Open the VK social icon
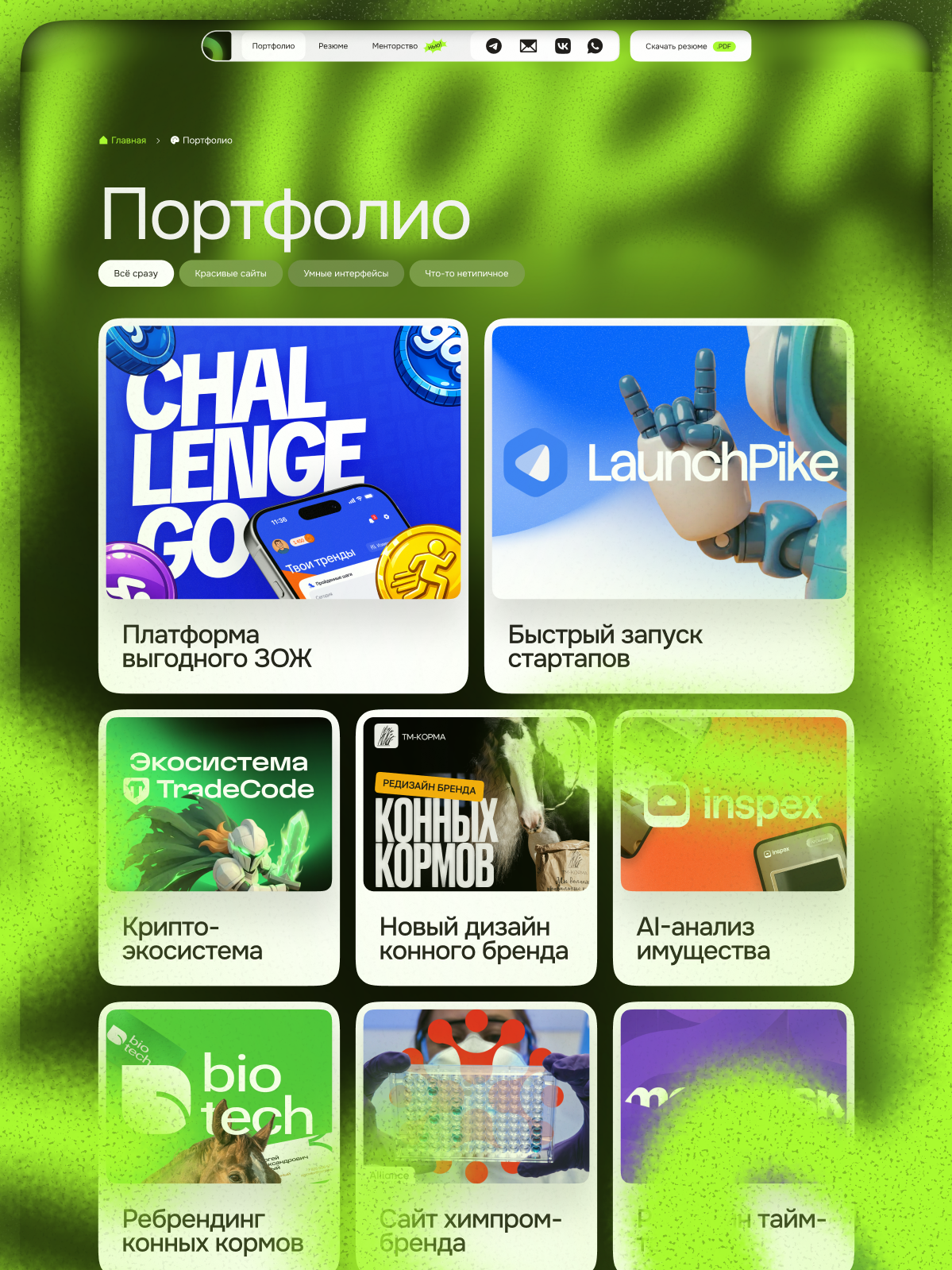This screenshot has height=1270, width=952. [x=562, y=46]
